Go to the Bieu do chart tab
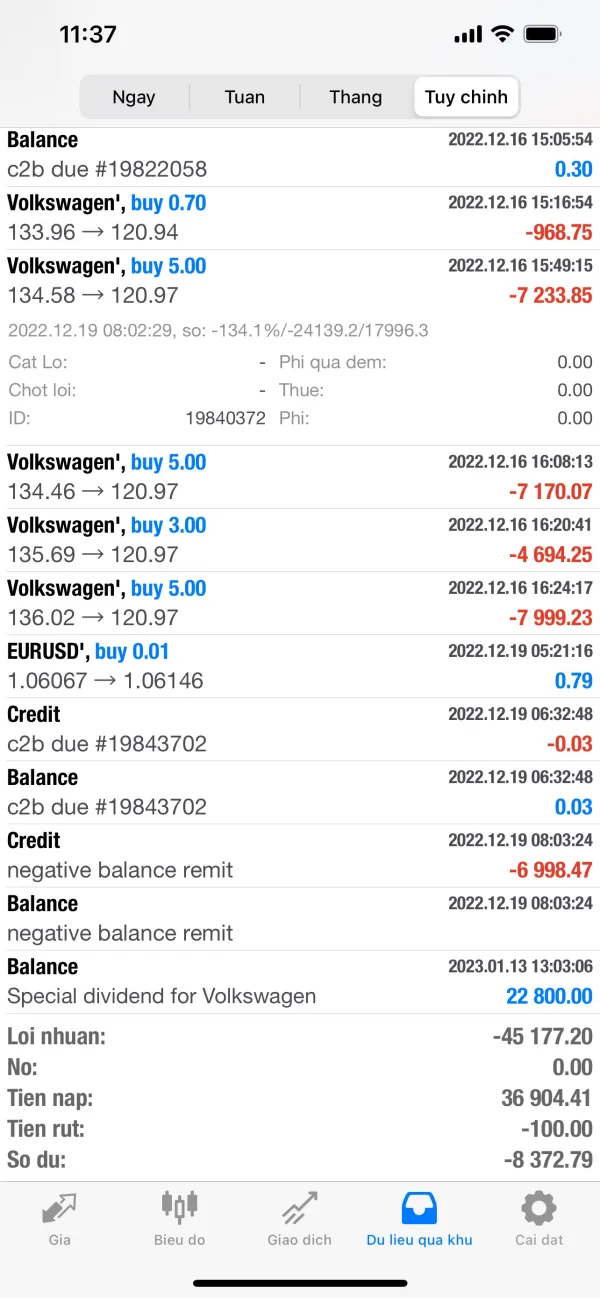 pyautogui.click(x=179, y=1219)
